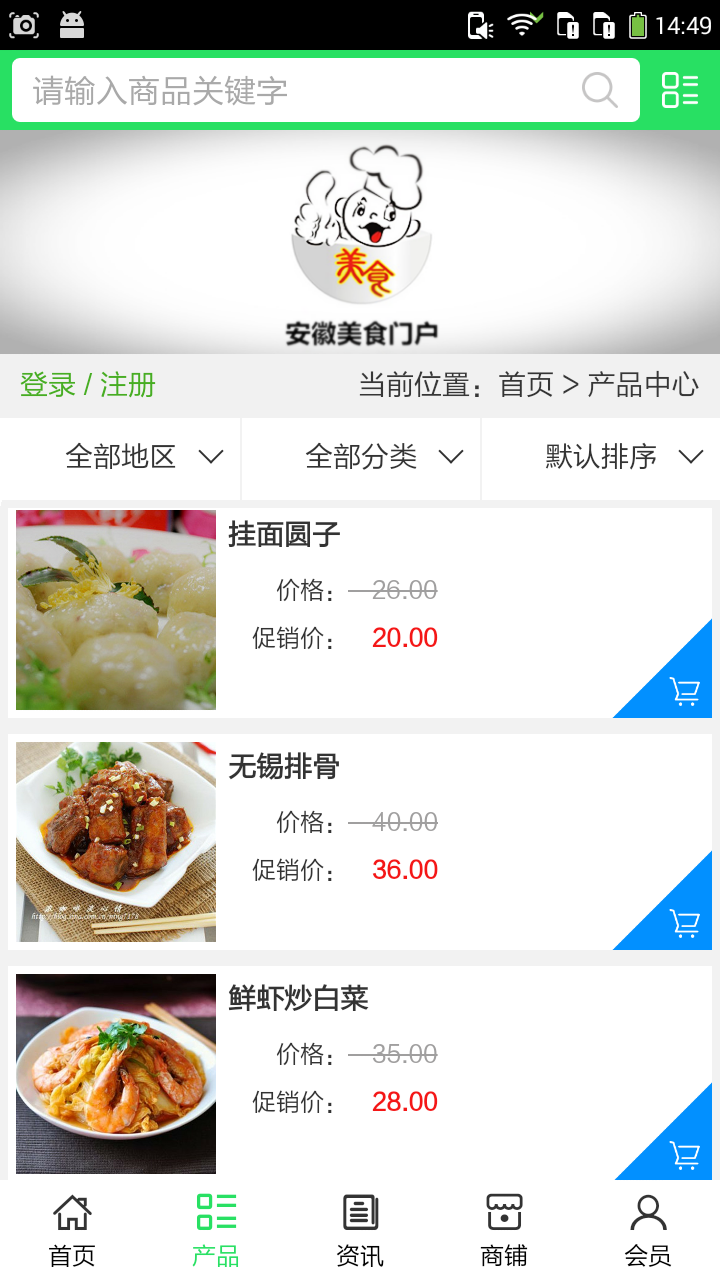Switch to the 首页 tab
The image size is (720, 1280).
click(x=72, y=1230)
